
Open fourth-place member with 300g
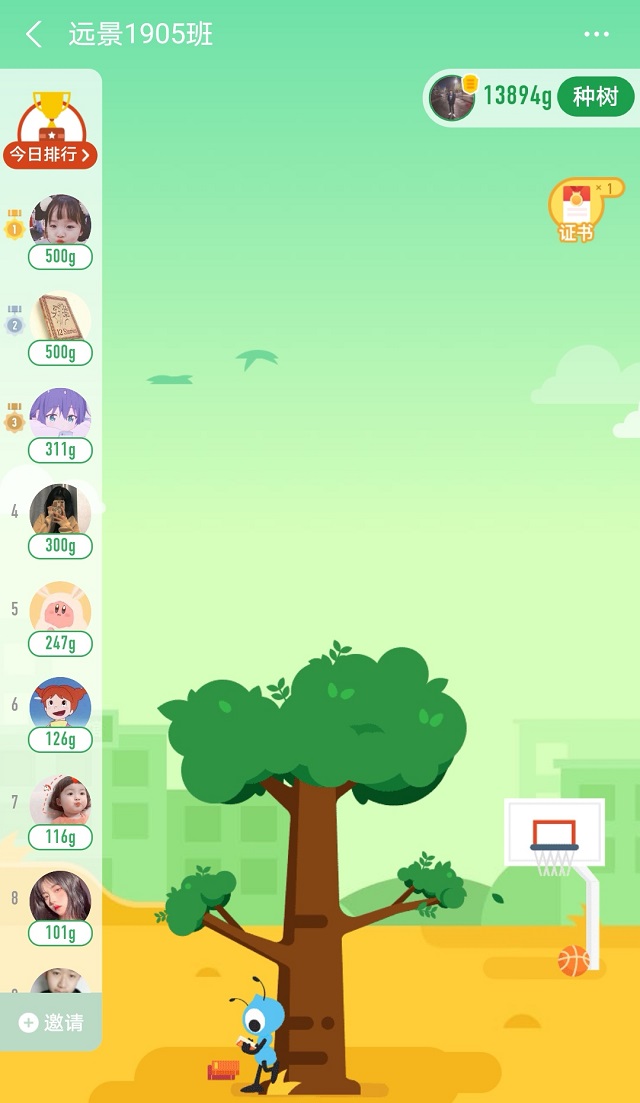(x=60, y=512)
